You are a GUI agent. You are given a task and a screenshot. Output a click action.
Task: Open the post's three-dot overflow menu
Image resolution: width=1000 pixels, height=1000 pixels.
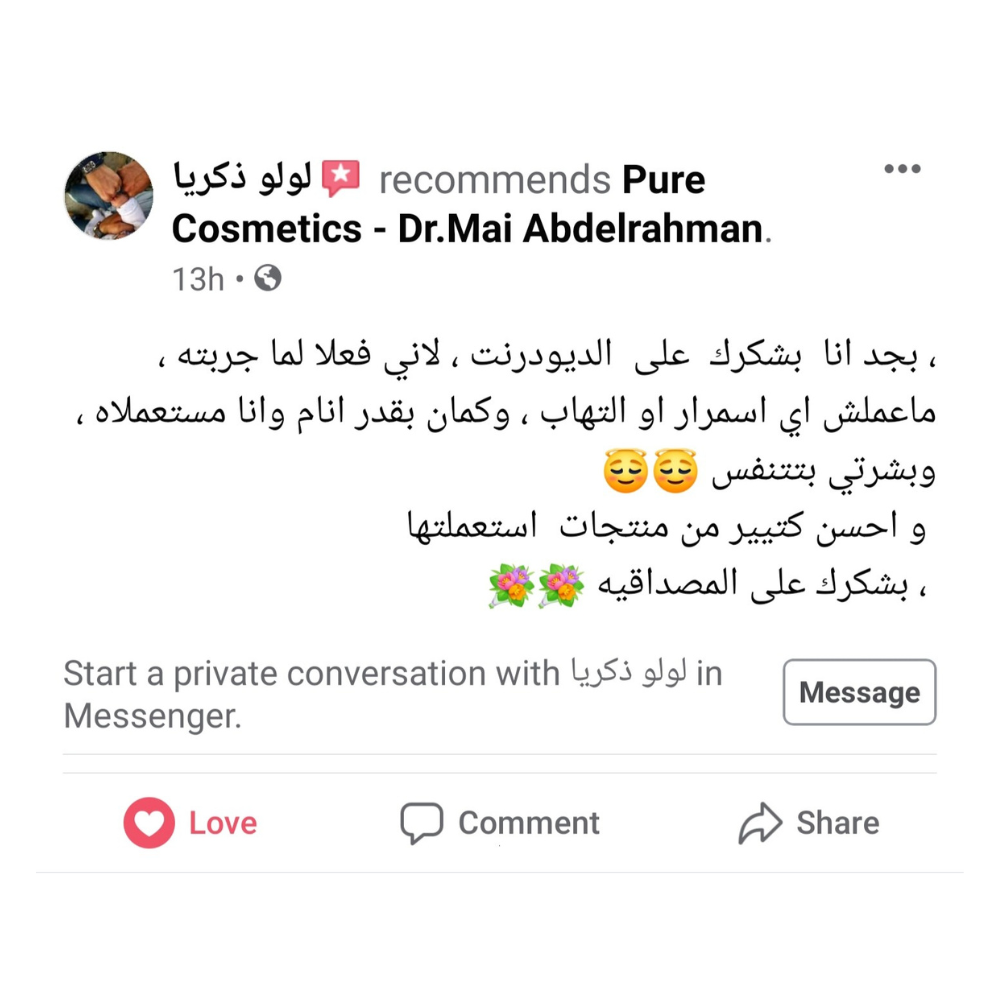(x=902, y=169)
